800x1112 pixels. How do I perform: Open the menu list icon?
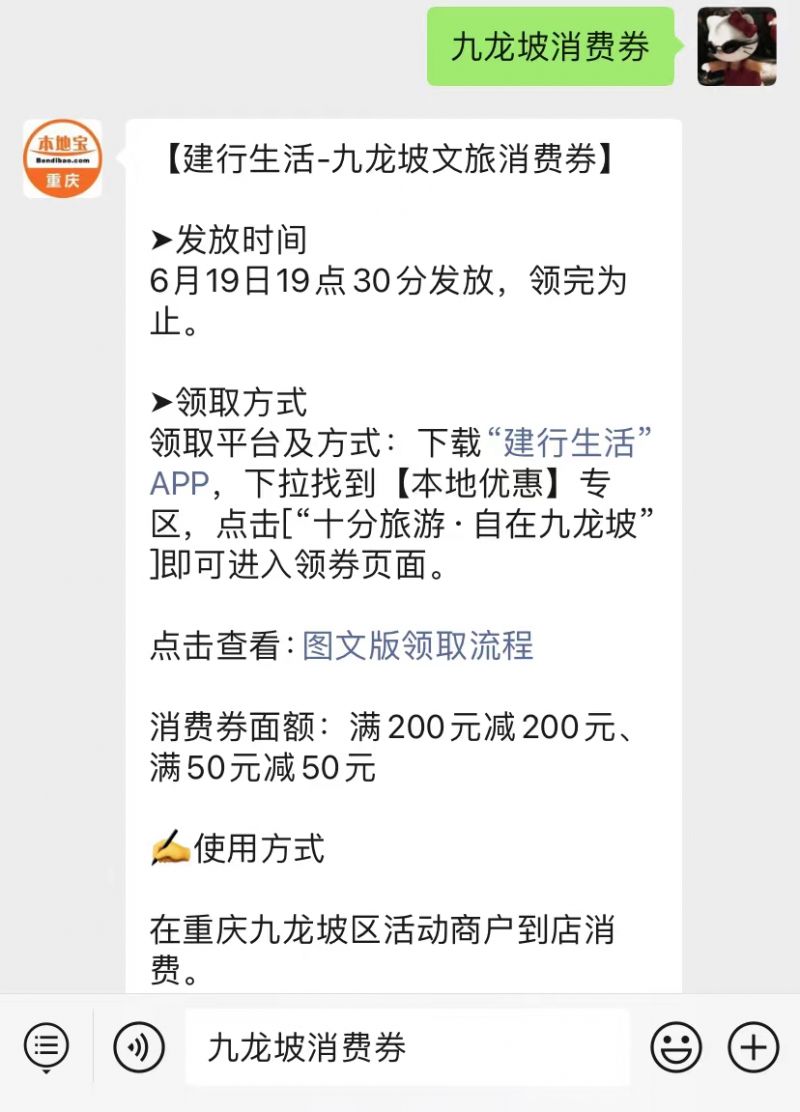point(46,1047)
